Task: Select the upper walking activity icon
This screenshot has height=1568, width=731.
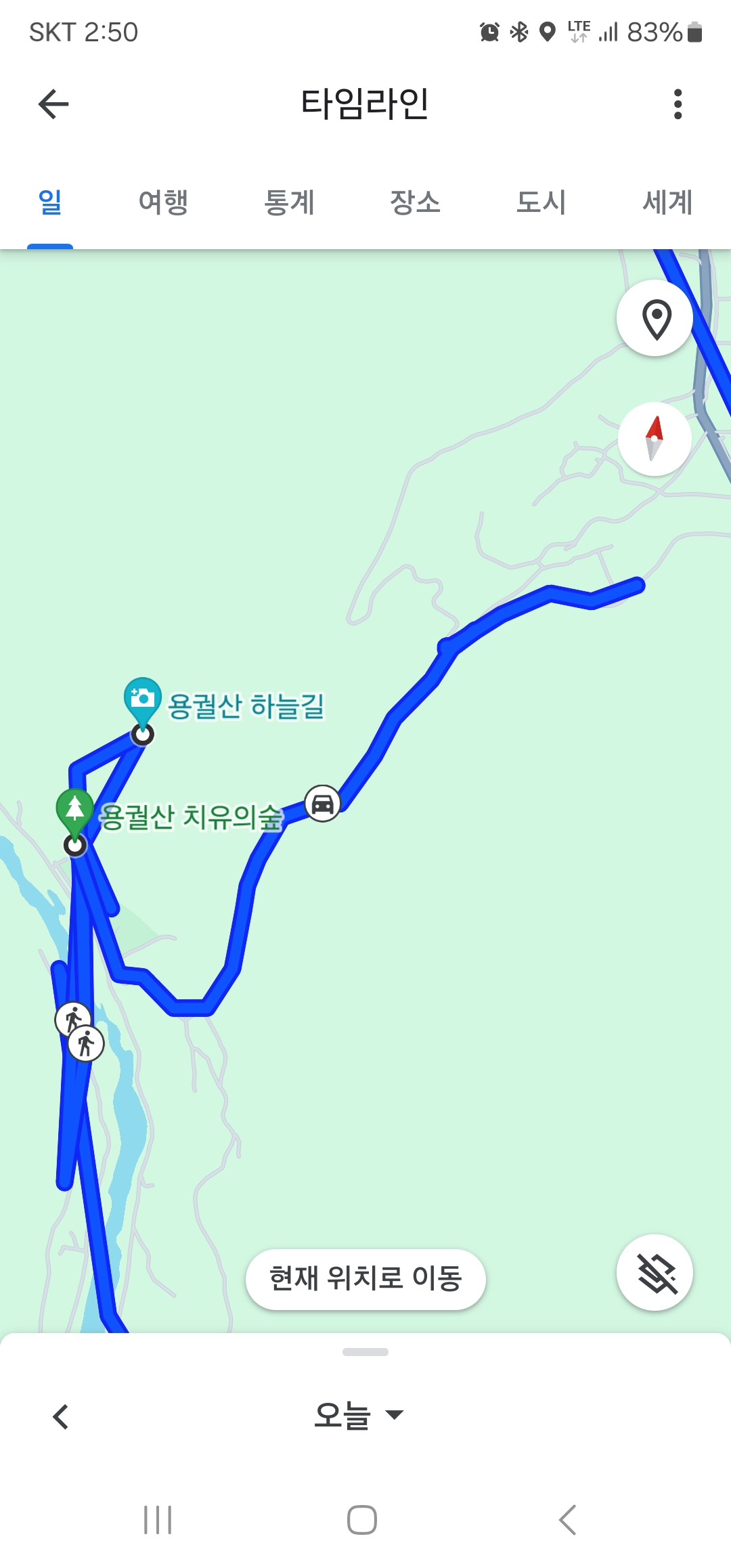Action: click(74, 1018)
